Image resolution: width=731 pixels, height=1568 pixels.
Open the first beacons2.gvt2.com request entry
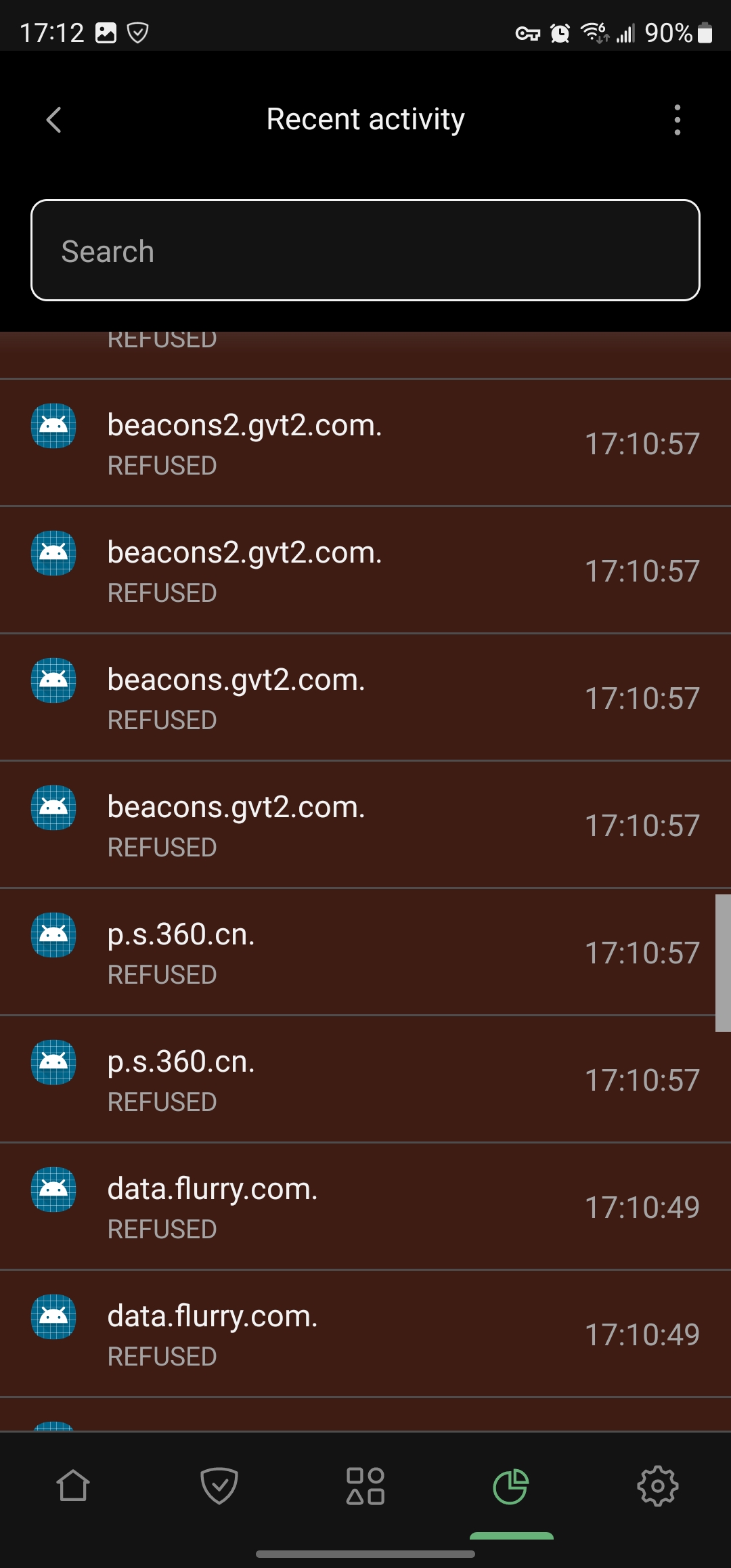pyautogui.click(x=365, y=443)
